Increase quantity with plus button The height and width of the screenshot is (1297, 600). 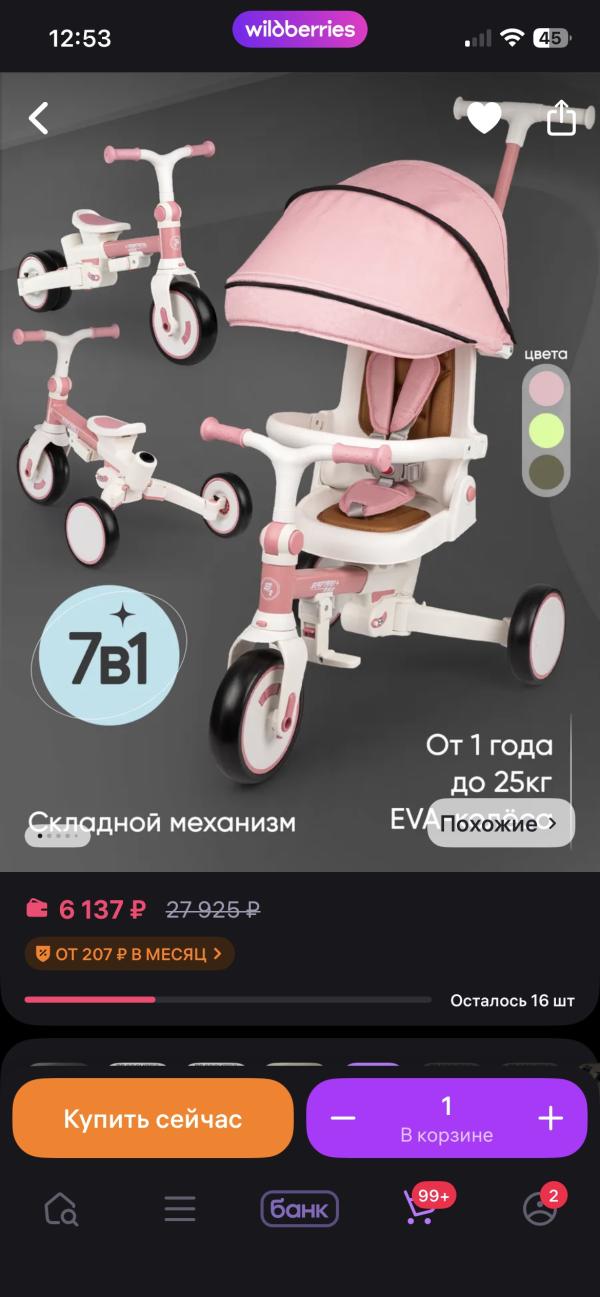[x=551, y=1118]
